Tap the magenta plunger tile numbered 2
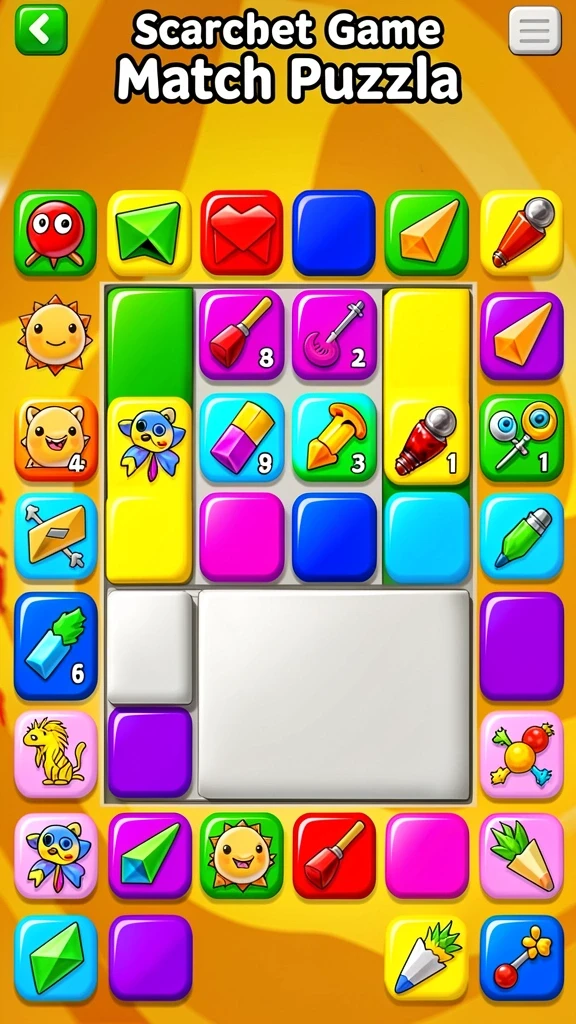The width and height of the screenshot is (576, 1024). tap(334, 335)
